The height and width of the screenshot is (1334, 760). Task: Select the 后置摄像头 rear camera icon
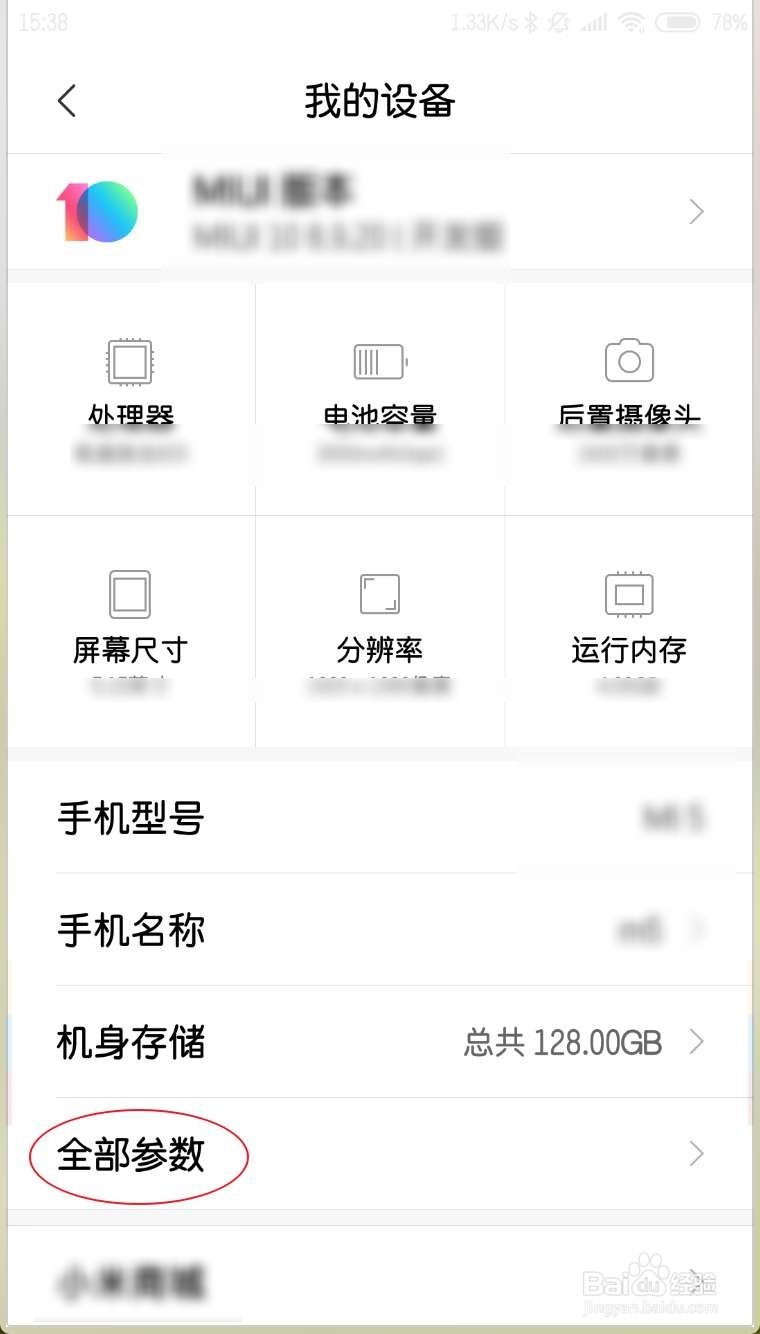click(x=629, y=362)
